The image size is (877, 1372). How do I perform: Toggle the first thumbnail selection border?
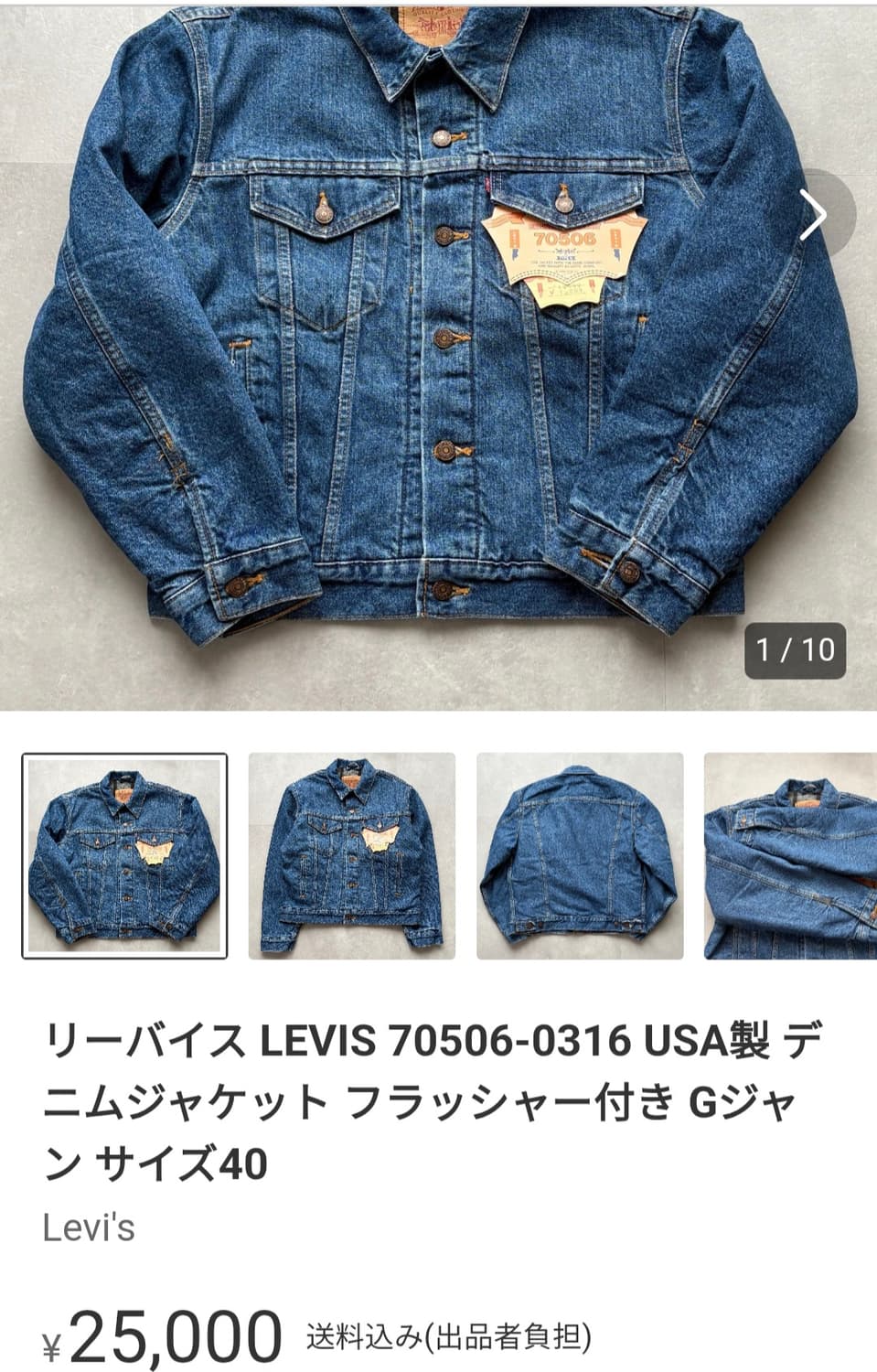coord(124,857)
